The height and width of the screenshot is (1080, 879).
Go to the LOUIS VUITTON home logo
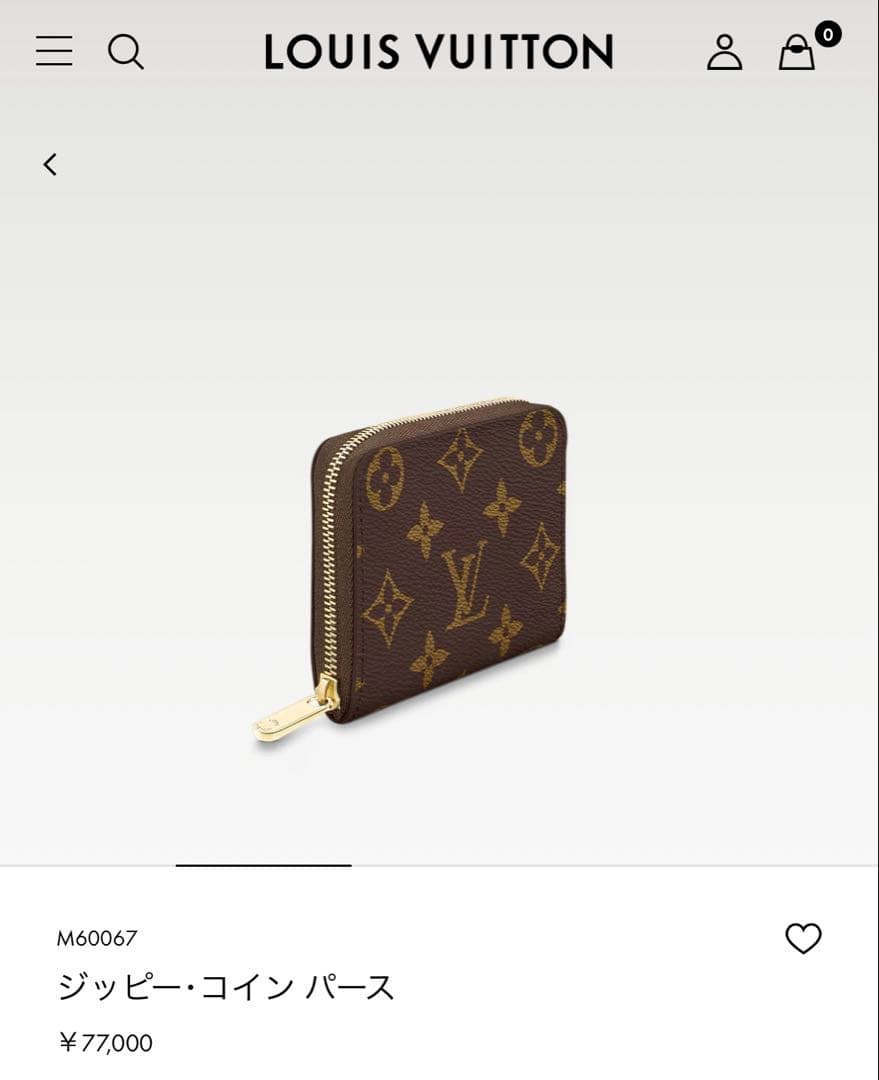(438, 52)
